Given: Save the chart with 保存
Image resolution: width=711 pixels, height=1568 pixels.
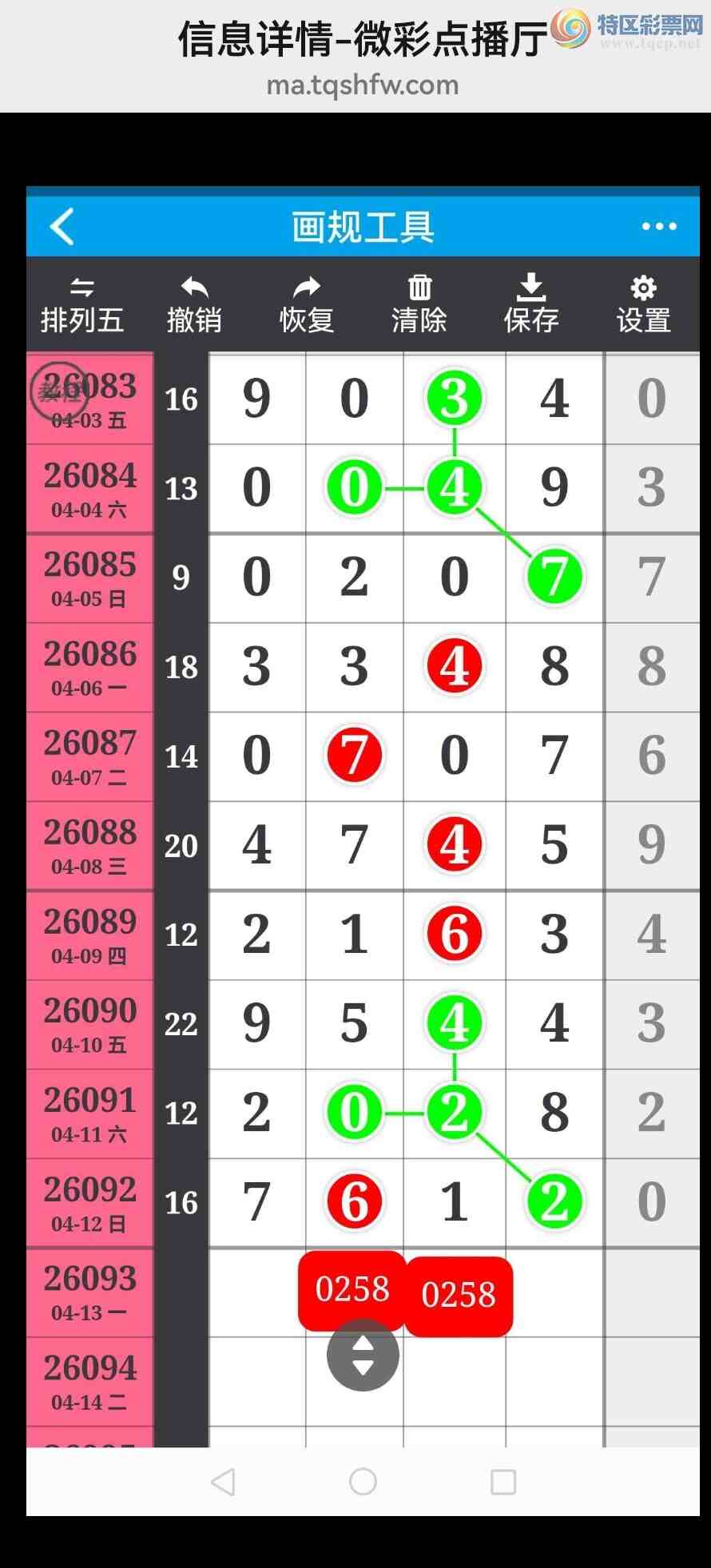Looking at the screenshot, I should (531, 305).
